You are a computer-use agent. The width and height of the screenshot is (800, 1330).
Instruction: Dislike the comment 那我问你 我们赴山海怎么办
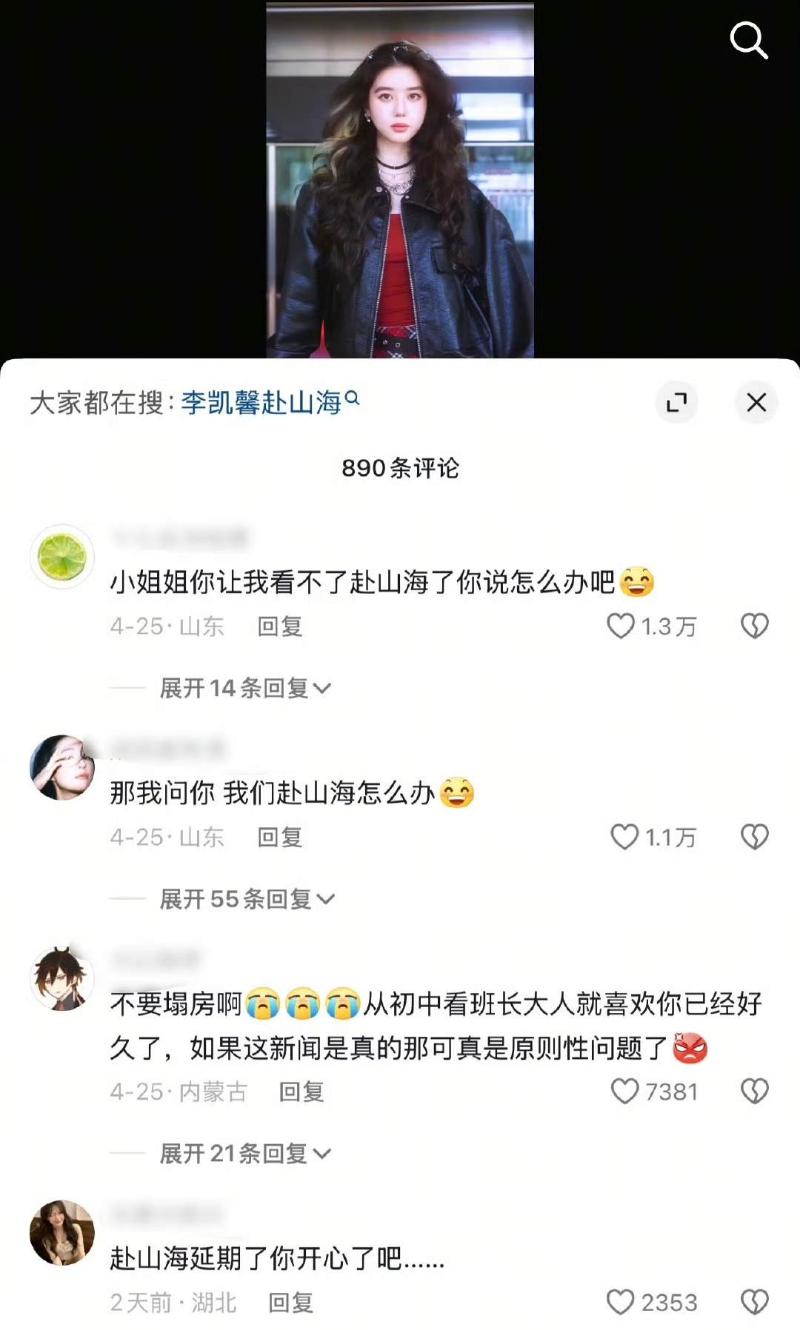(x=754, y=837)
